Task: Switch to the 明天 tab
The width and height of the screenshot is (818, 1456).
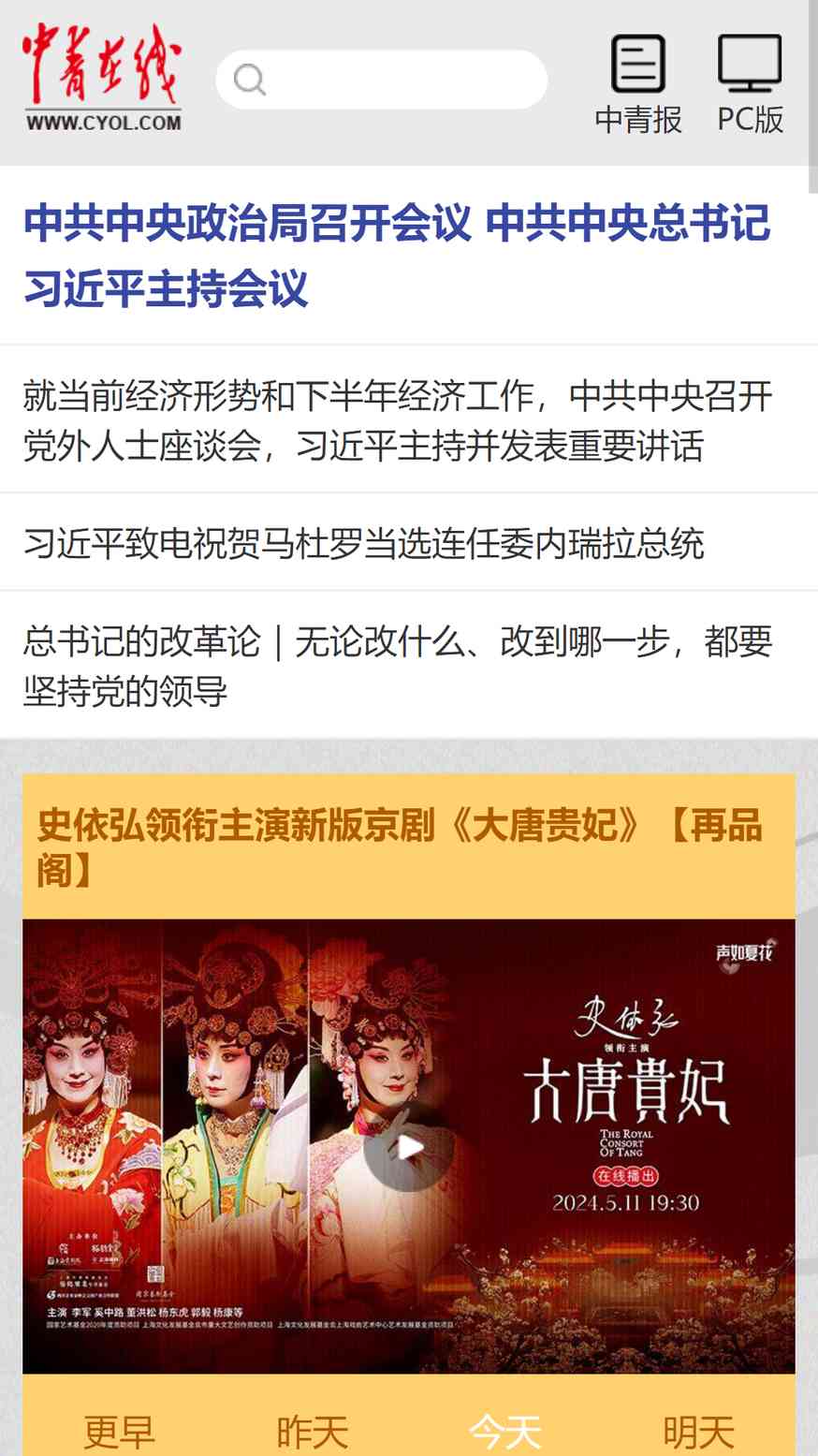Action: [698, 1432]
